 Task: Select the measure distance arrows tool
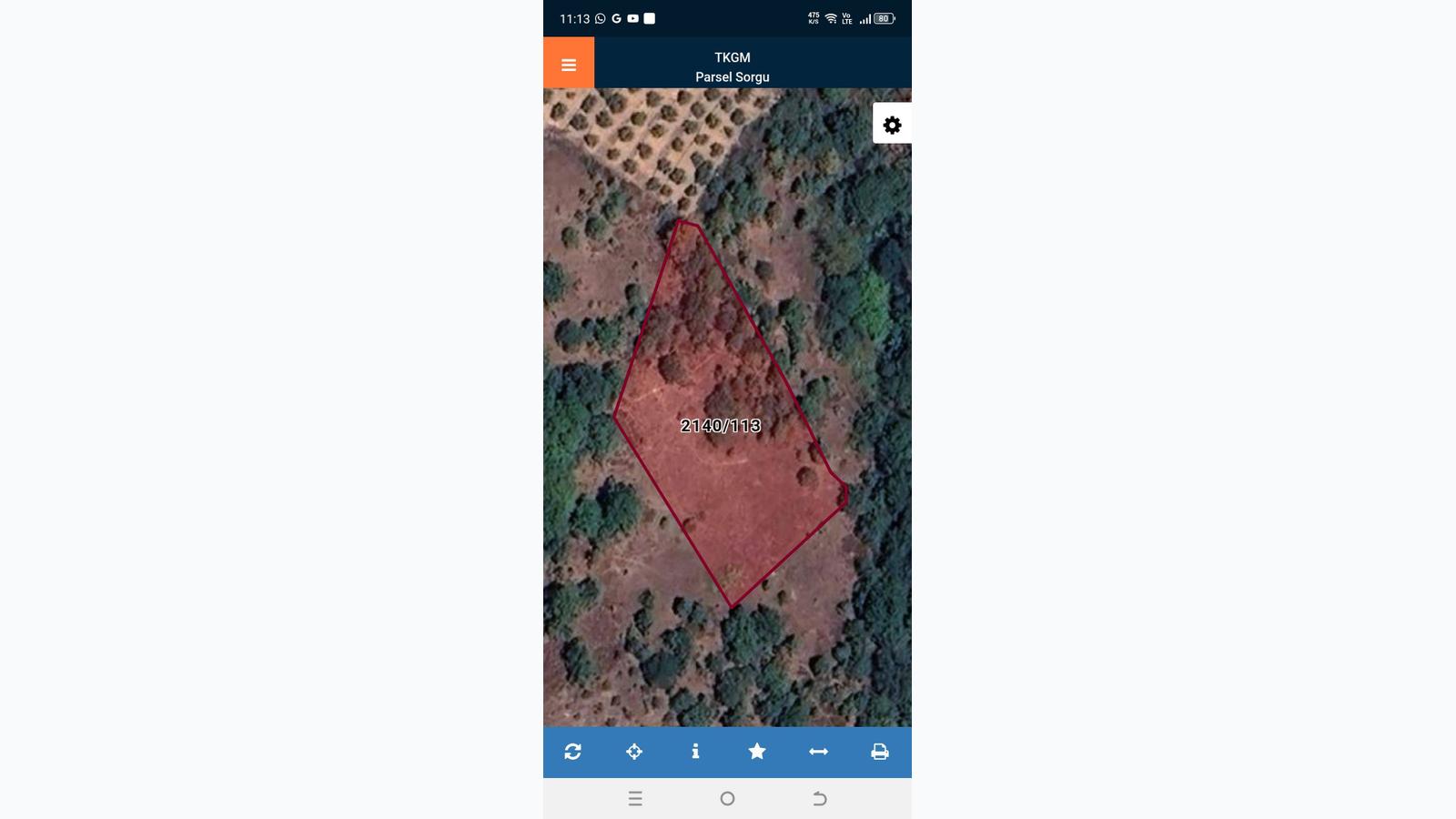pyautogui.click(x=818, y=752)
